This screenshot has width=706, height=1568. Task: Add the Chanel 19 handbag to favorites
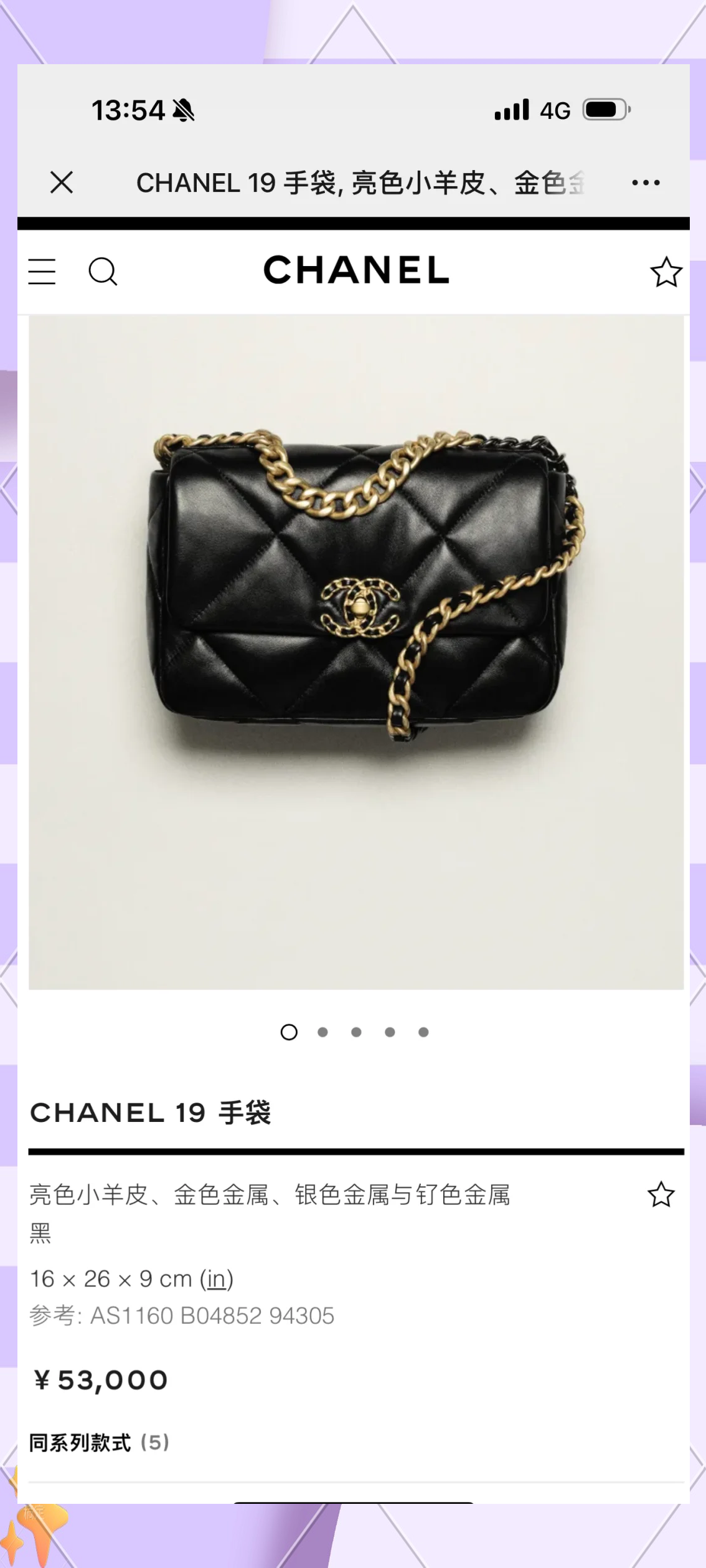tap(661, 1194)
